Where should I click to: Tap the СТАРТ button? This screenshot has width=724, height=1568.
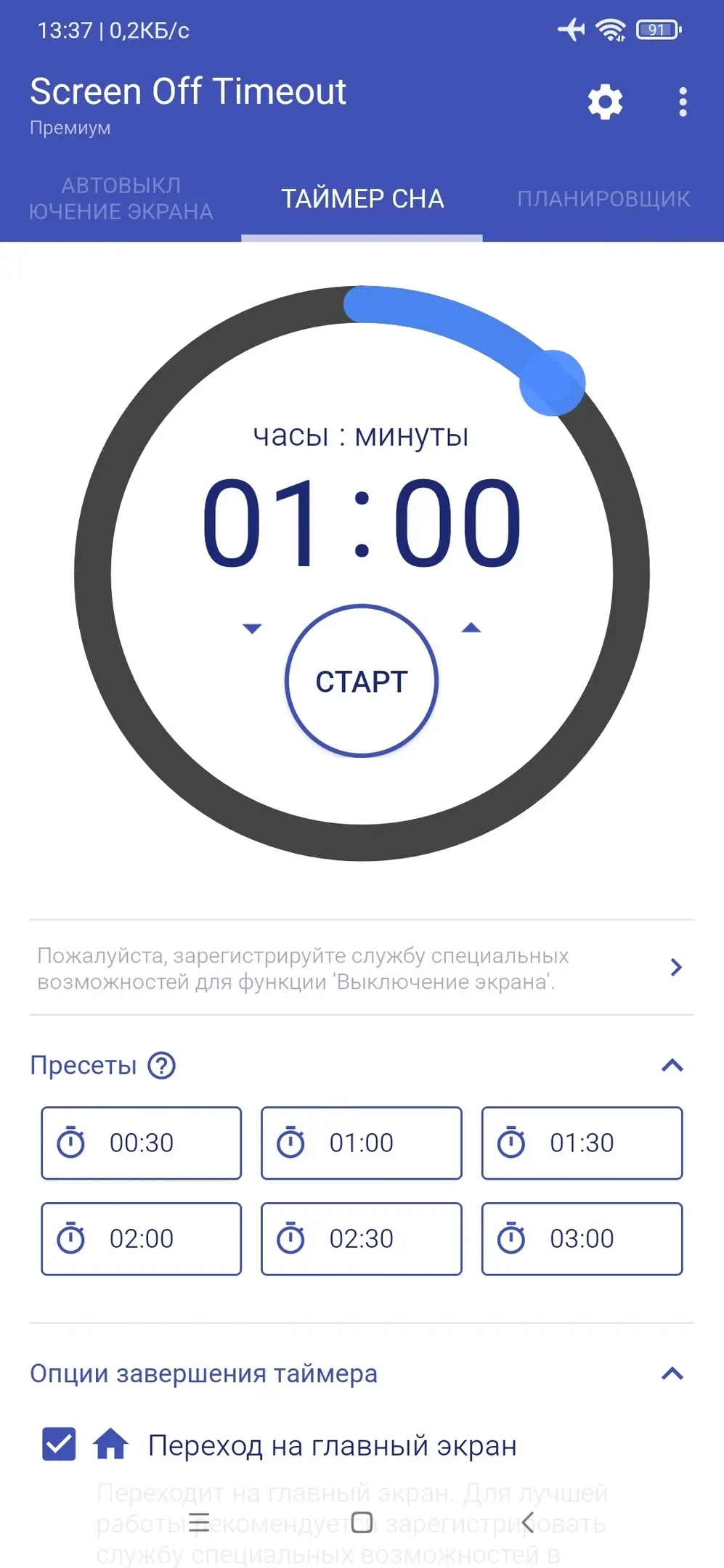362,681
